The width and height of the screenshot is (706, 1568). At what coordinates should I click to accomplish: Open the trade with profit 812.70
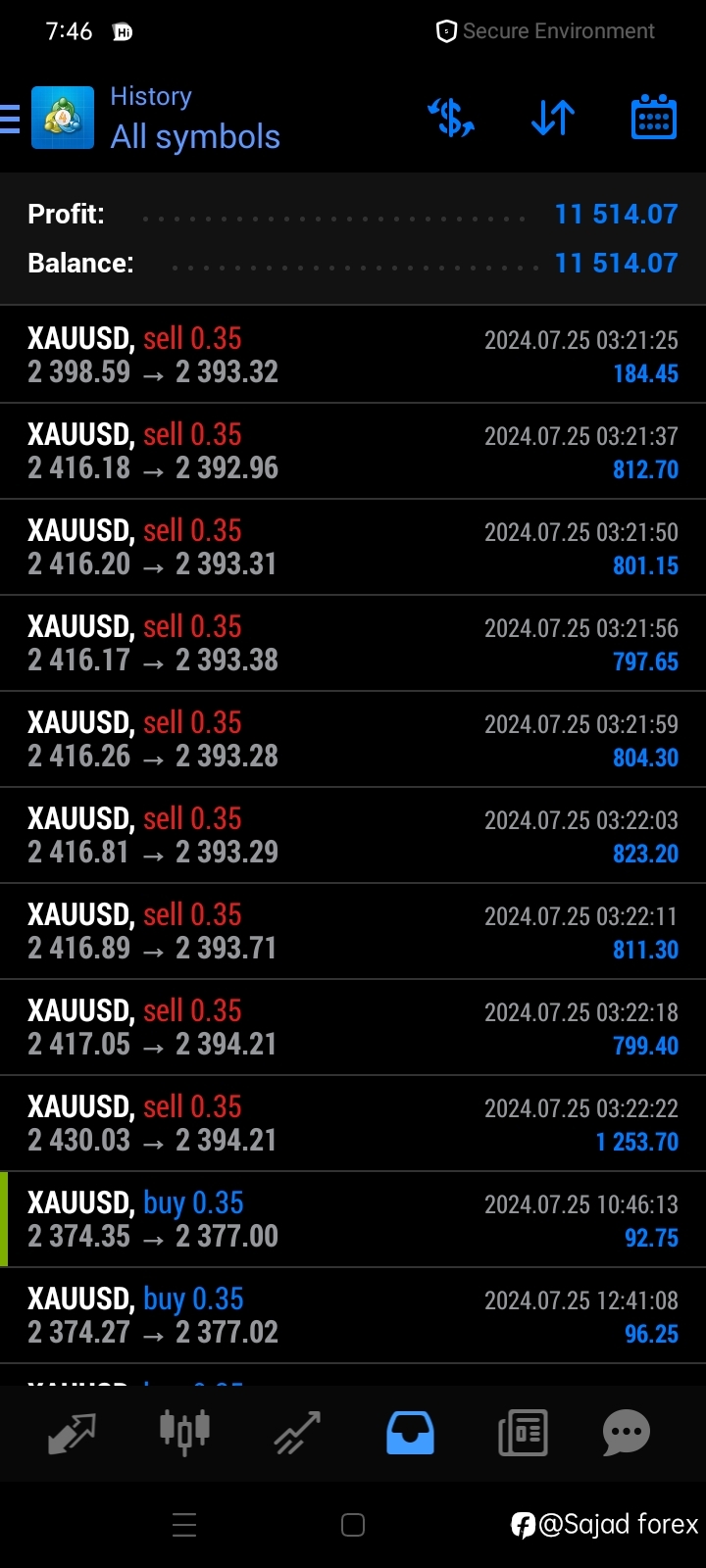[353, 451]
